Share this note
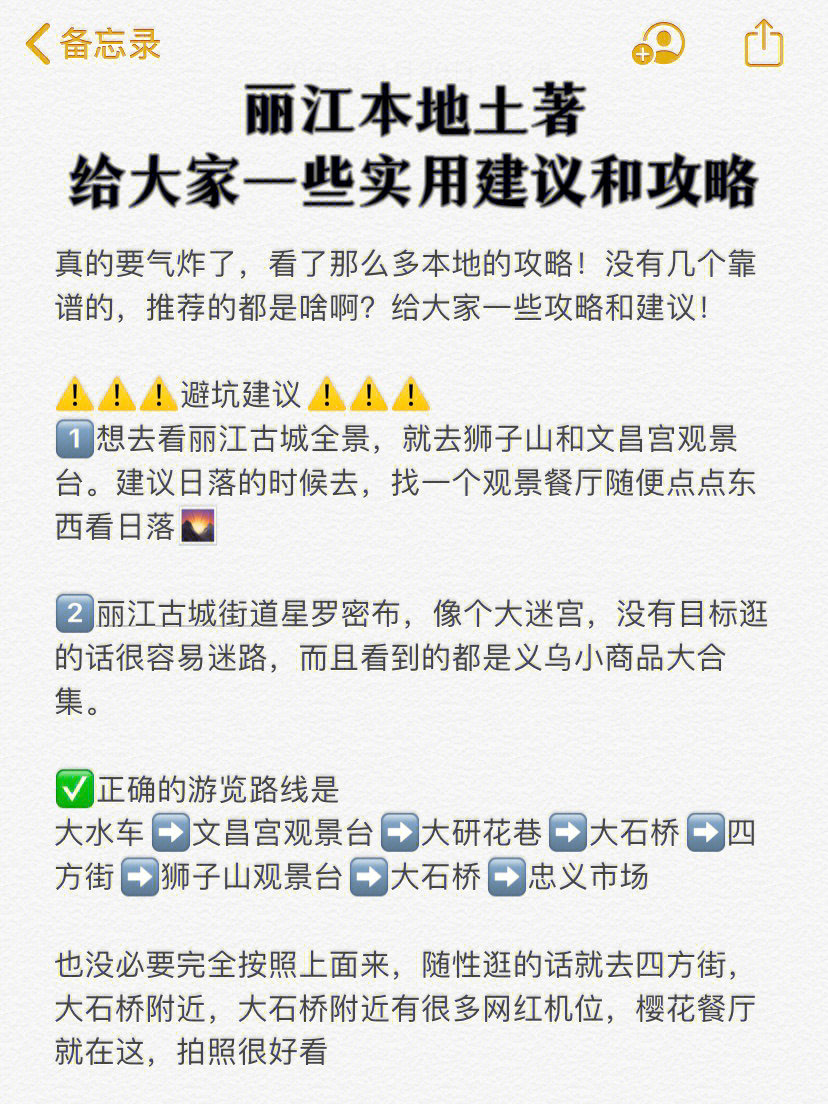Viewport: 828px width, 1104px height. 763,44
